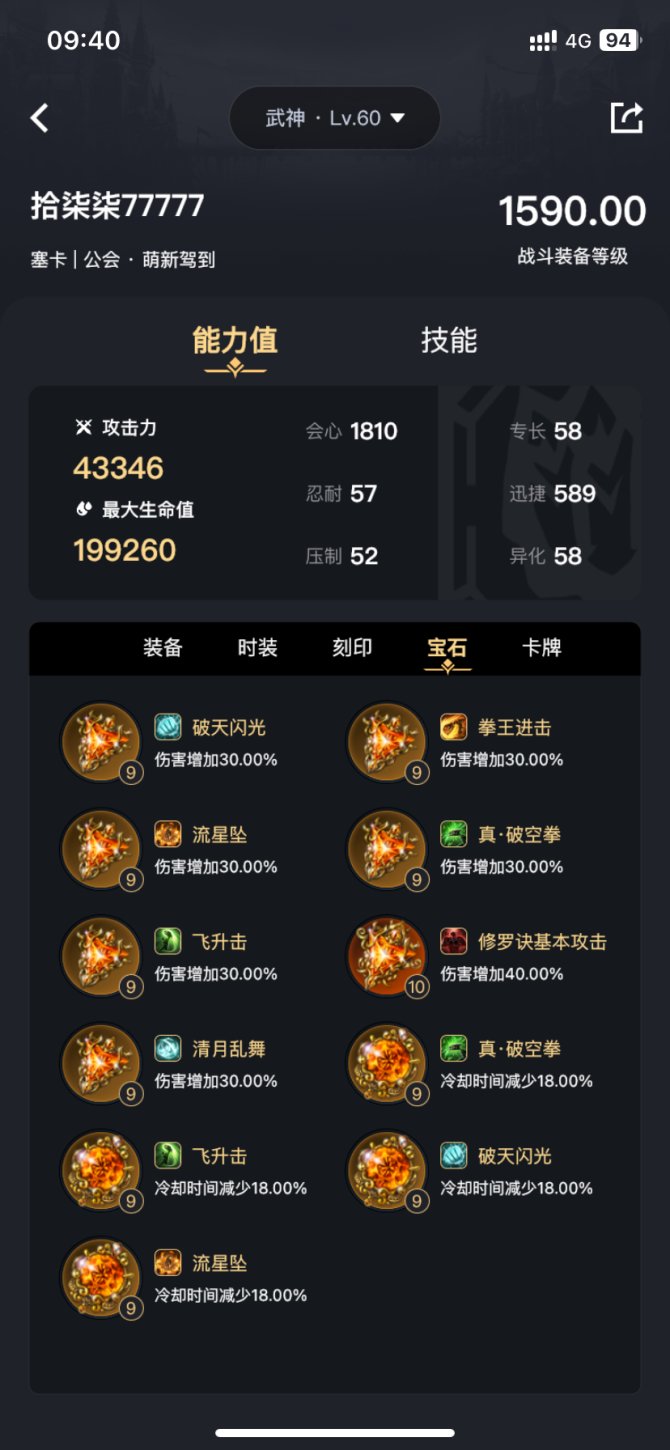Go back using the top-left arrow
670x1450 pixels.
tap(40, 118)
